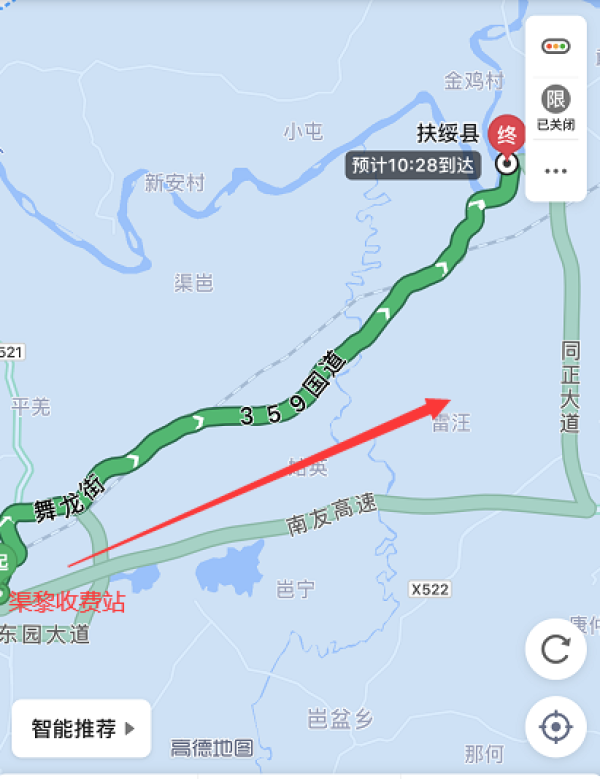
Task: Refresh the route
Action: pyautogui.click(x=555, y=649)
